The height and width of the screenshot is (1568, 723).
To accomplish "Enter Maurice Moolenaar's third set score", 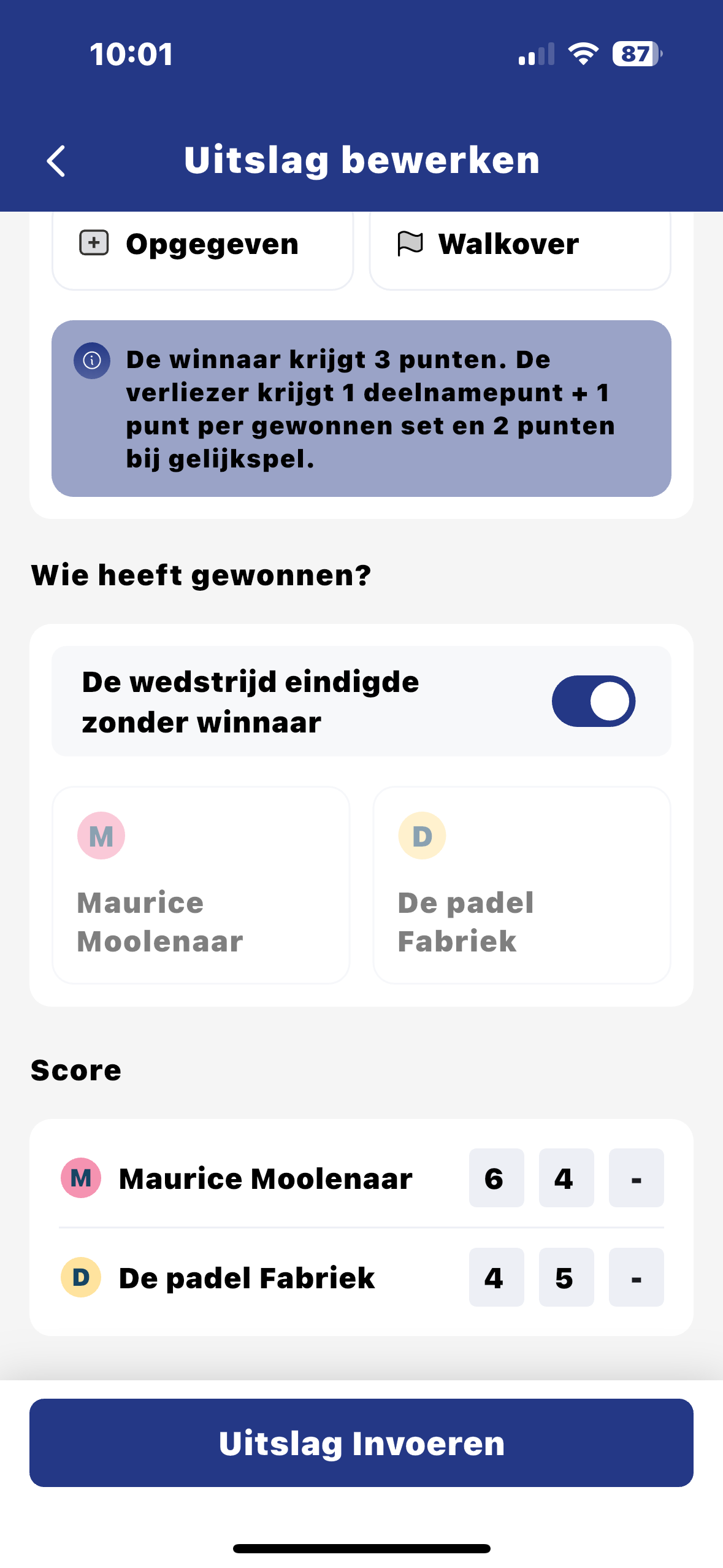I will coord(635,1178).
